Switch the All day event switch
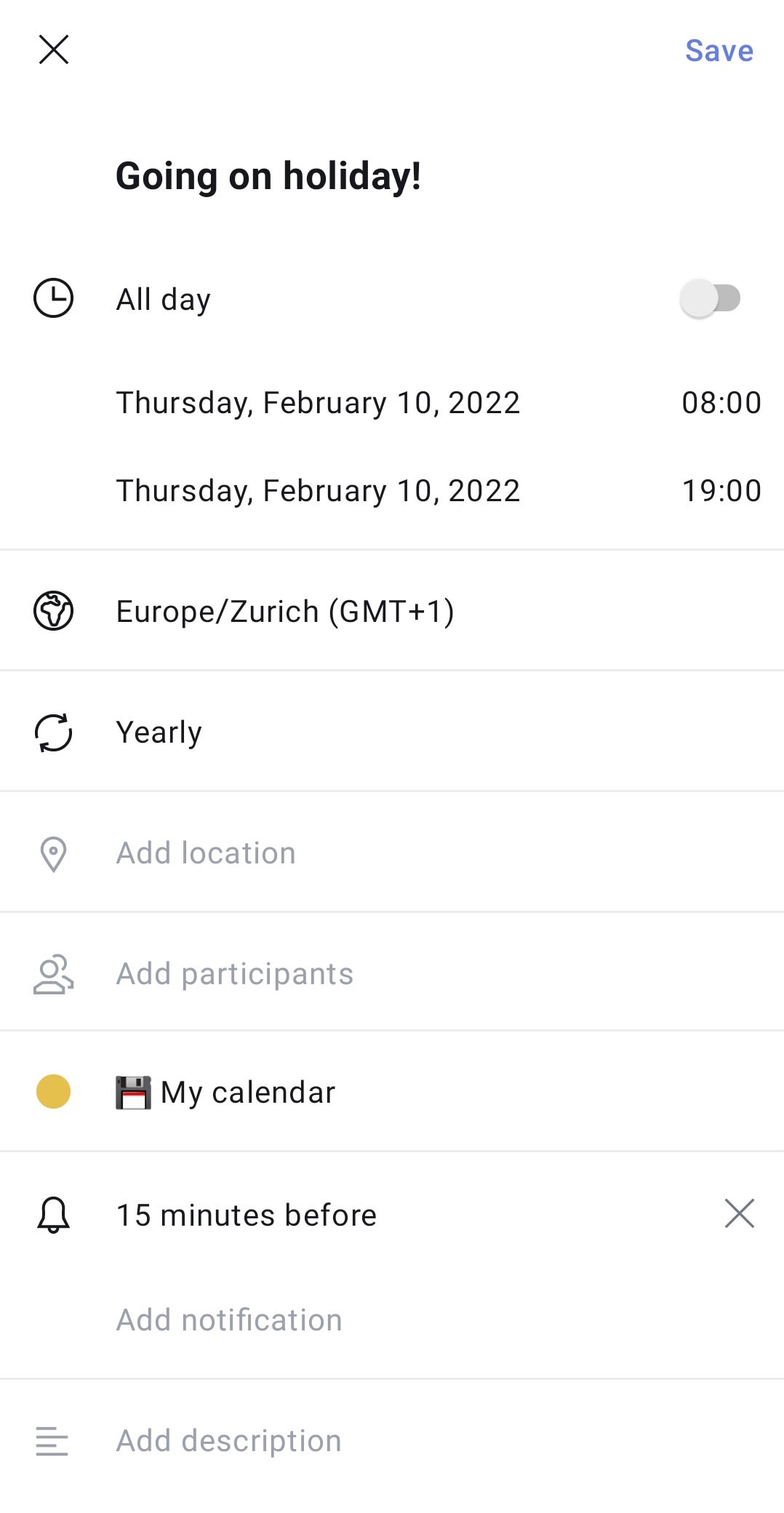784x1513 pixels. tap(711, 298)
